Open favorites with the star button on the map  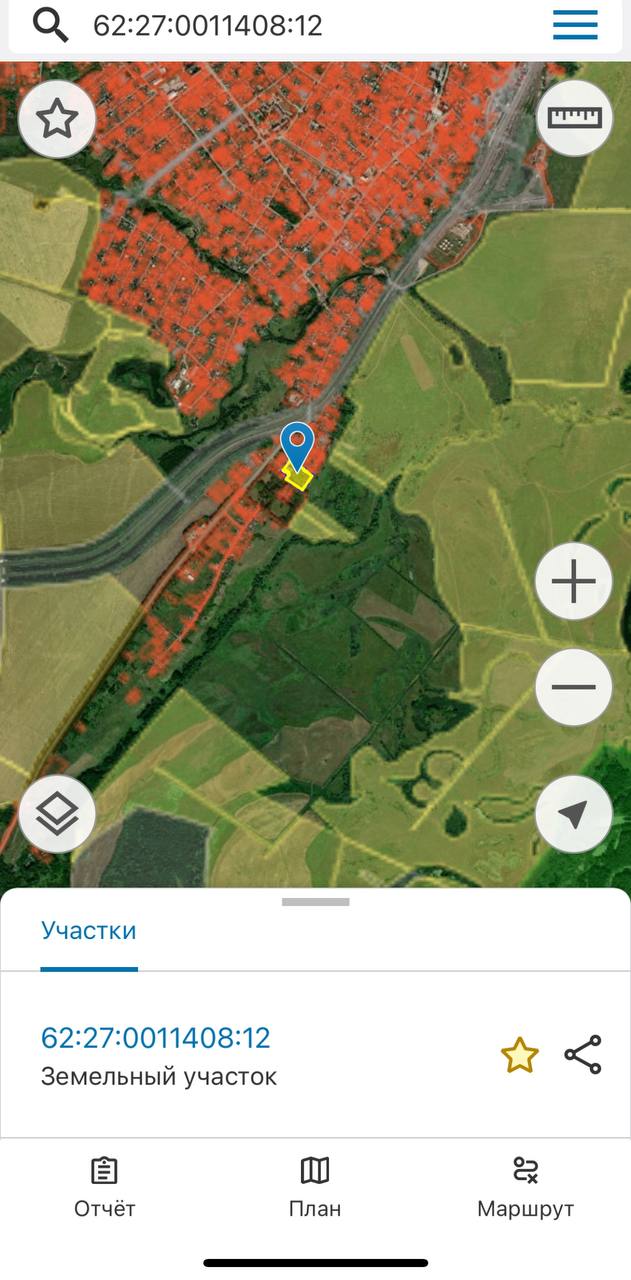57,119
